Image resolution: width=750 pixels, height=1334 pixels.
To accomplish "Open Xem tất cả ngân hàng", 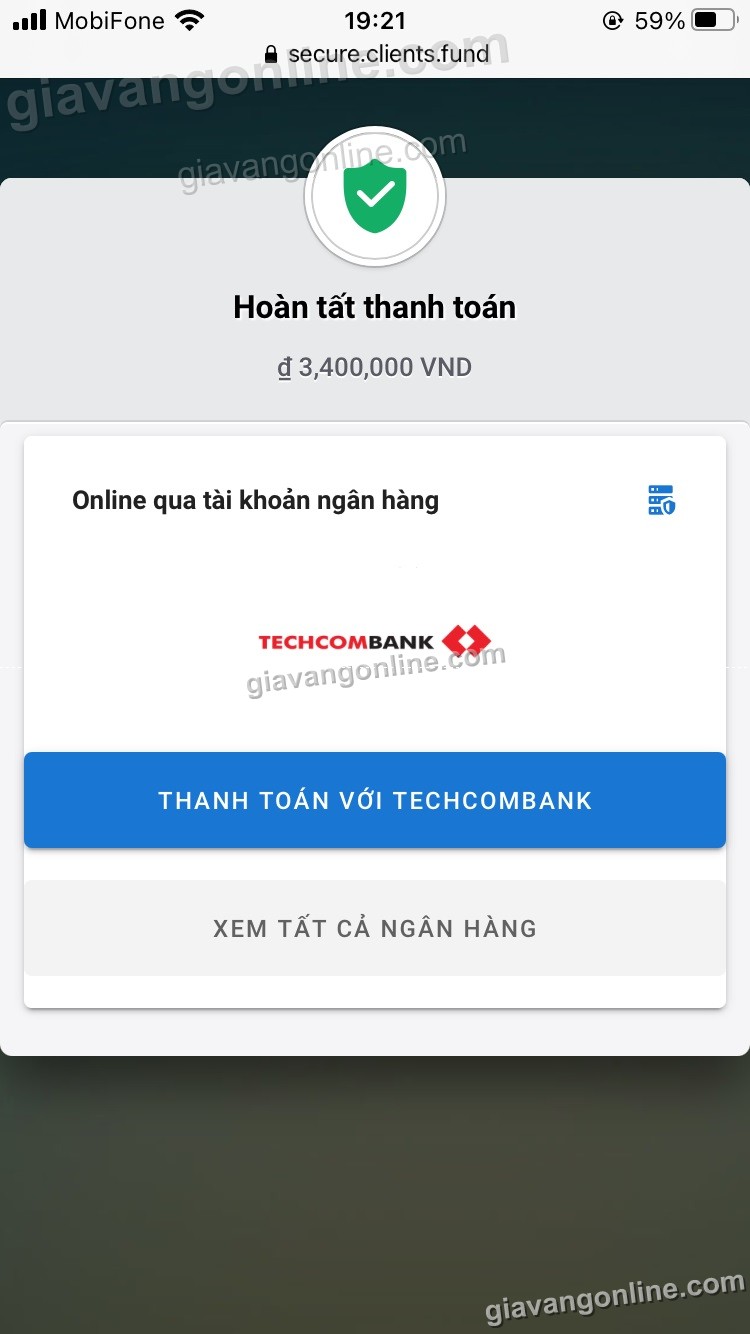I will (x=375, y=928).
